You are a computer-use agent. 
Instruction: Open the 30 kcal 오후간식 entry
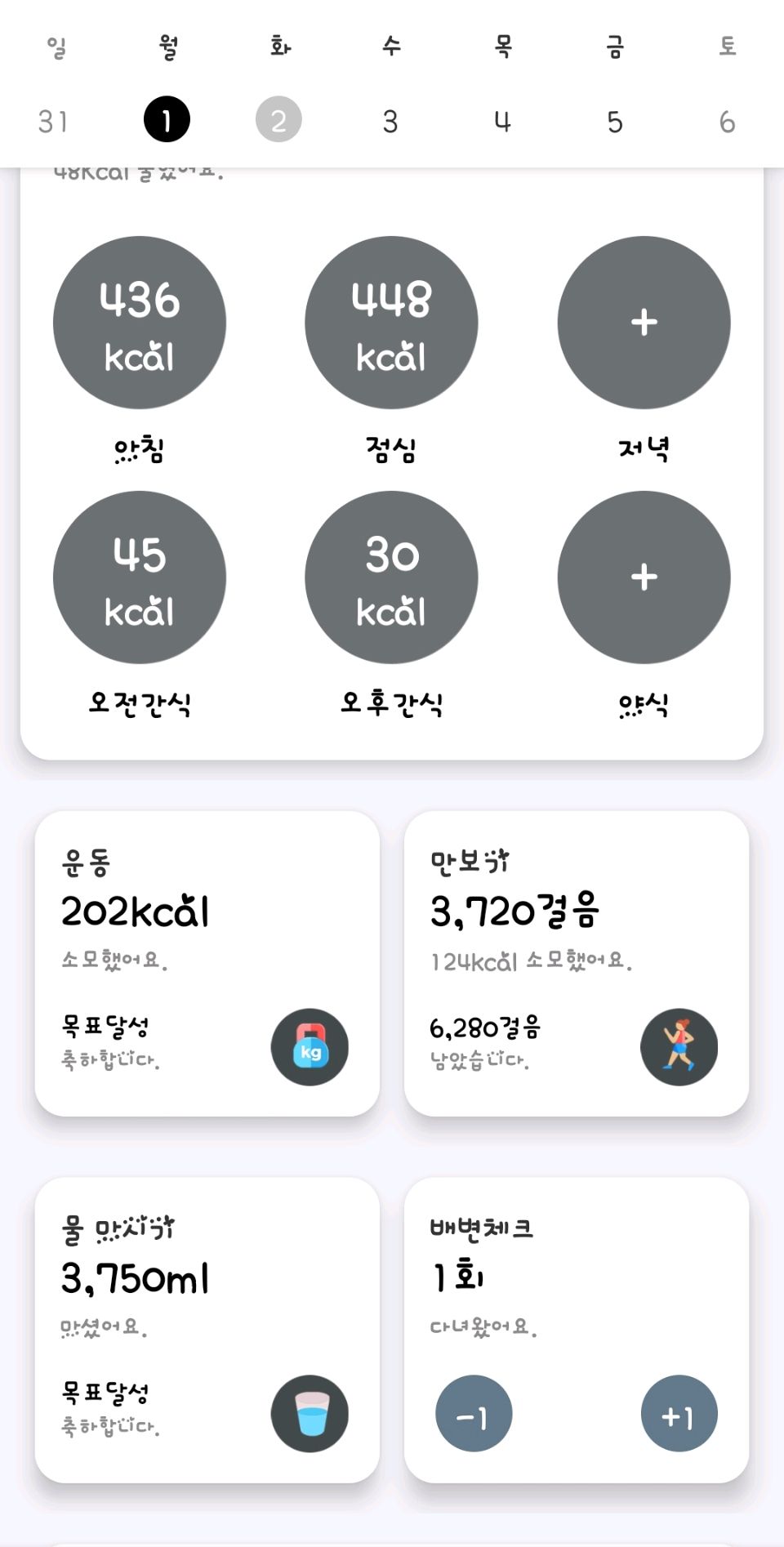click(391, 577)
